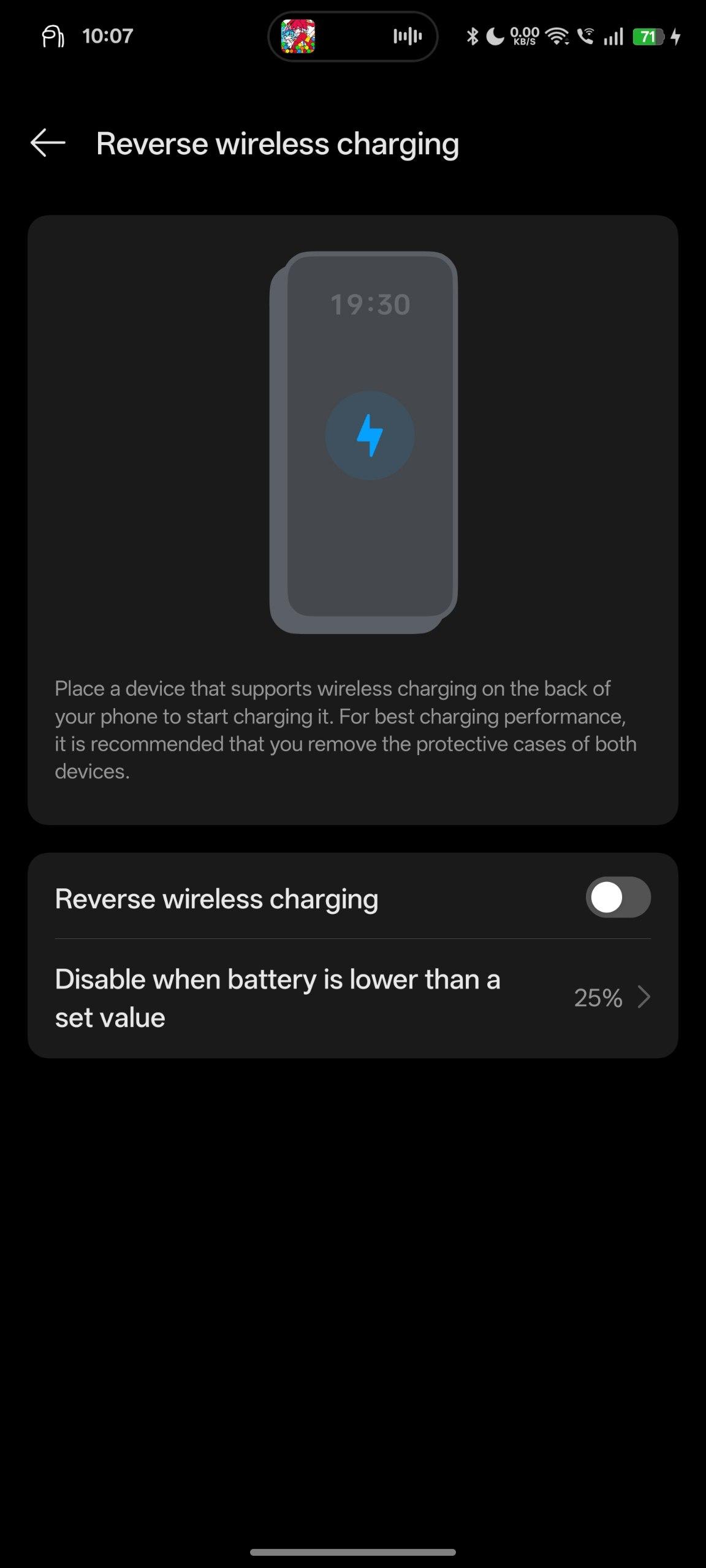Viewport: 706px width, 1568px height.
Task: Enable the Reverse wireless charging switch
Action: click(x=618, y=898)
